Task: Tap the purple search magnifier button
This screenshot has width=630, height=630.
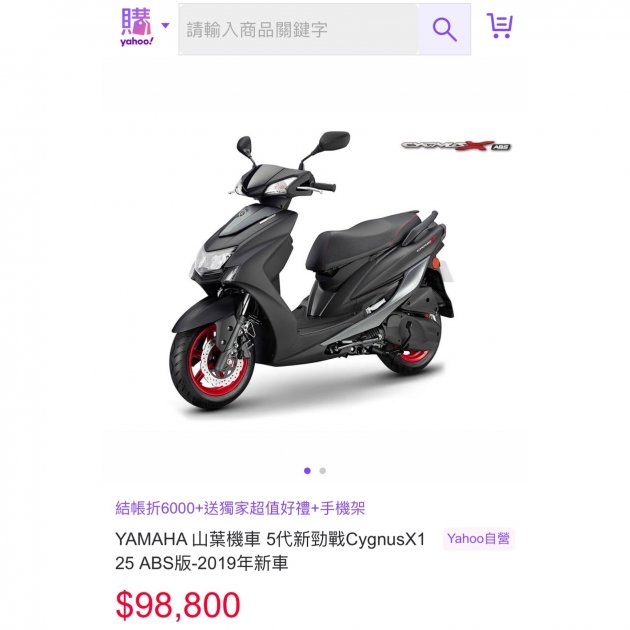Action: click(x=444, y=29)
